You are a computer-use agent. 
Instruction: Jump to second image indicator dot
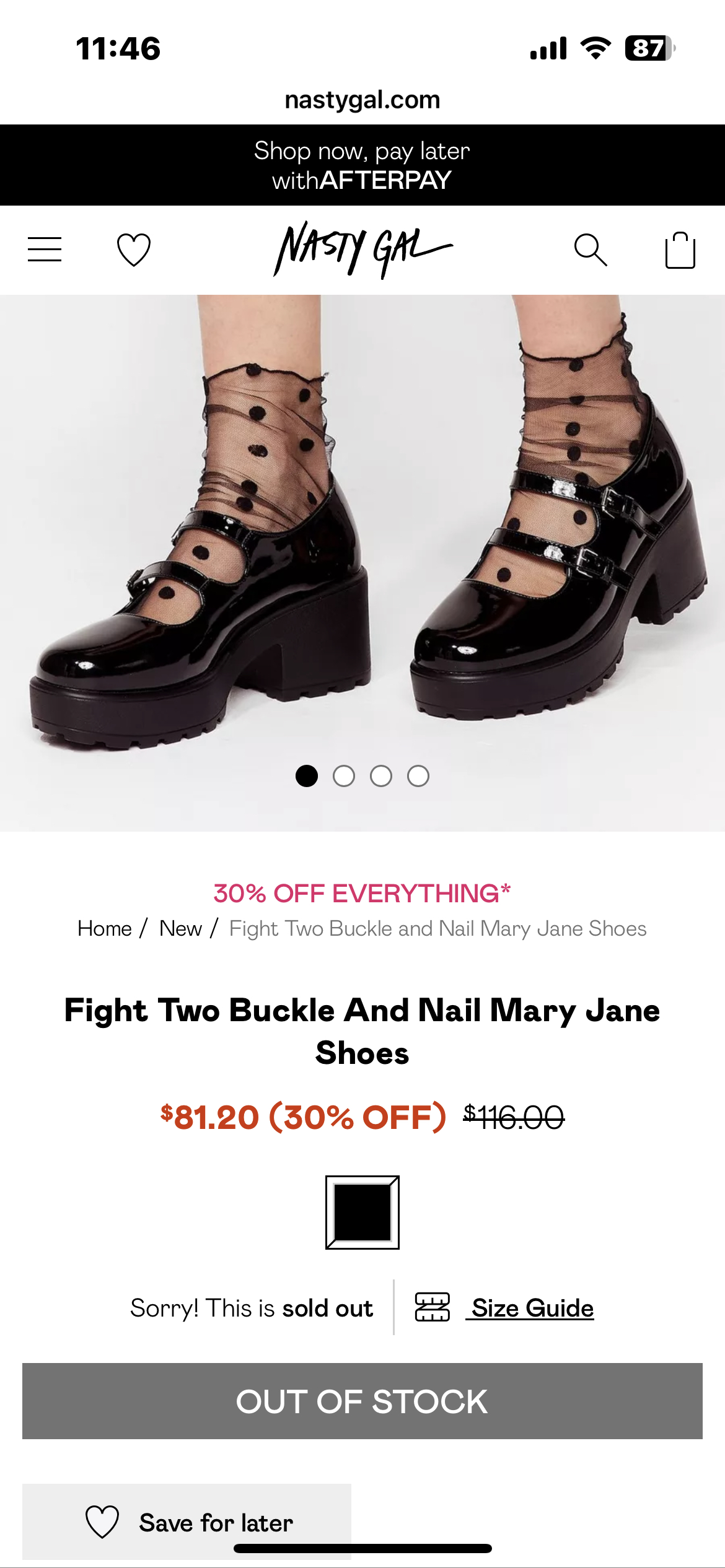(344, 776)
